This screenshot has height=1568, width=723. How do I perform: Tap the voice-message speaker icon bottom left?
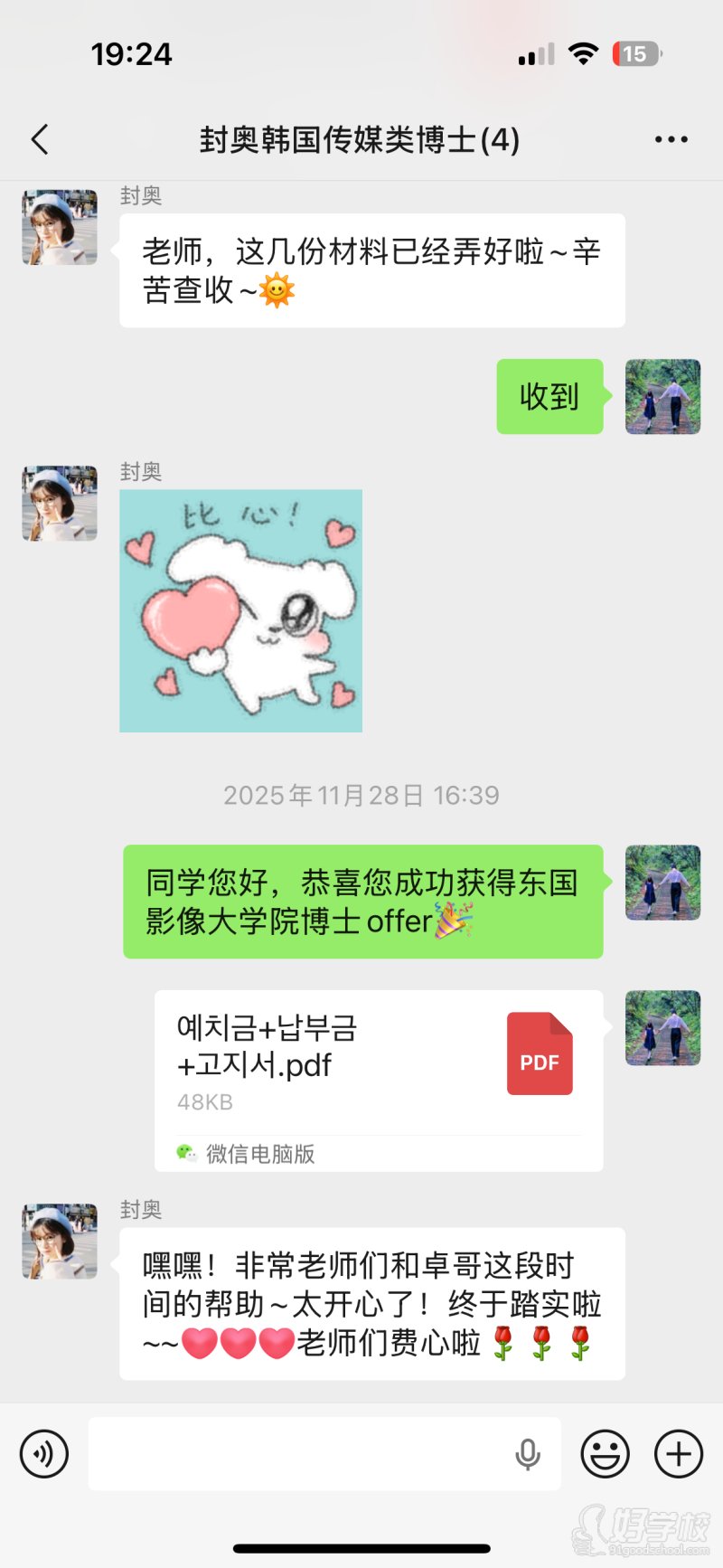coord(43,1453)
